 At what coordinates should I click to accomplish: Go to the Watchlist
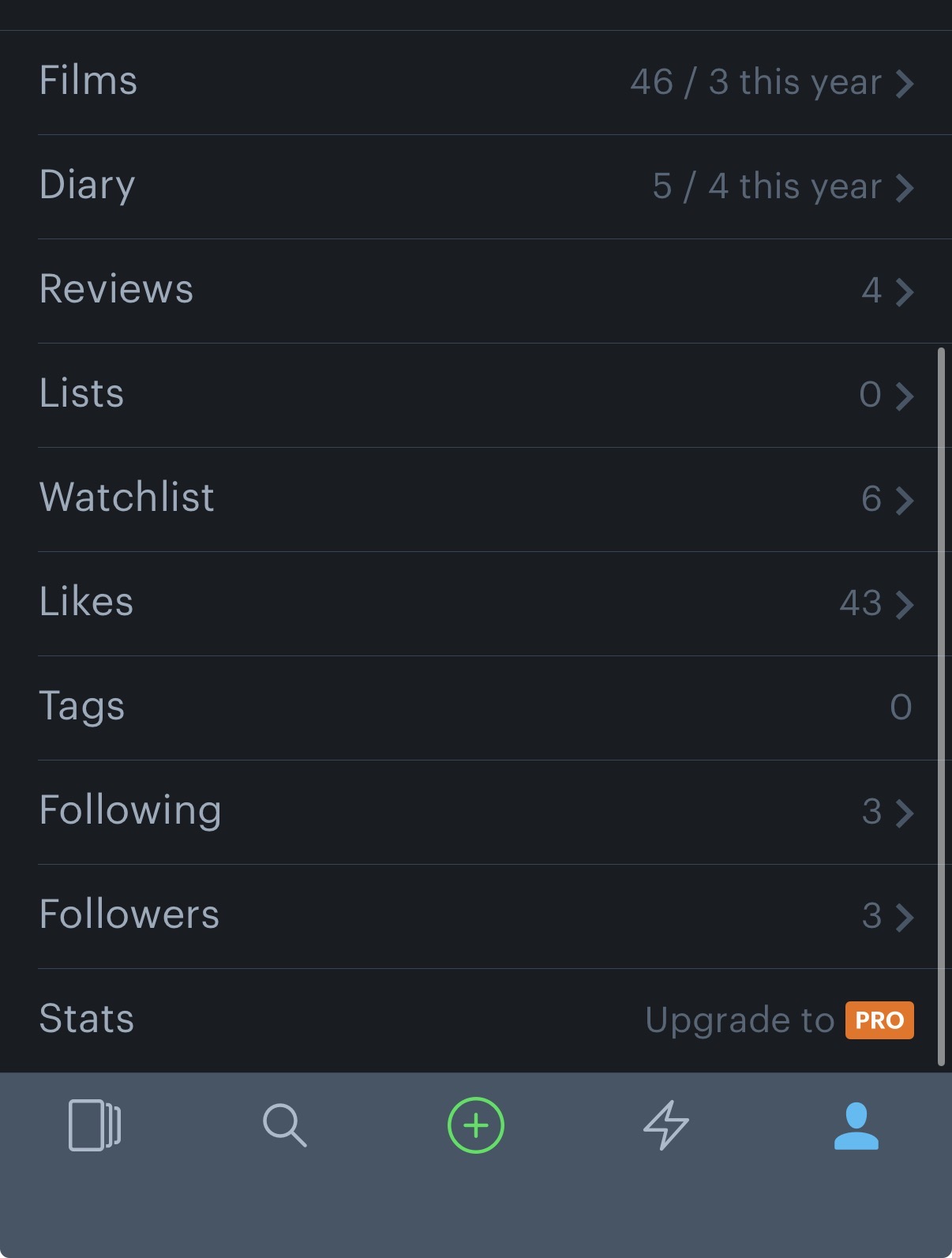(476, 499)
